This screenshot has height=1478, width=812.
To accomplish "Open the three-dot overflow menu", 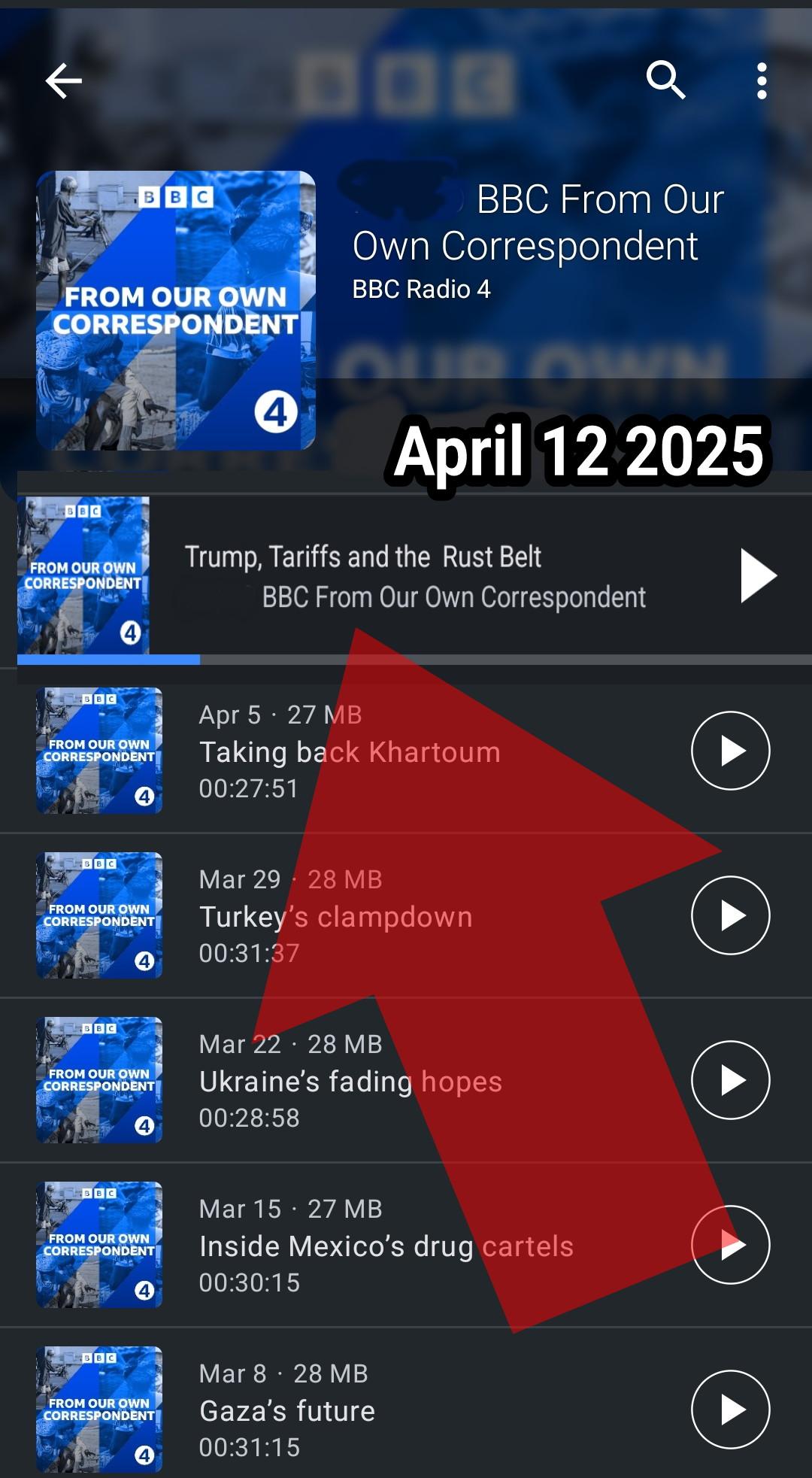I will pyautogui.click(x=762, y=80).
